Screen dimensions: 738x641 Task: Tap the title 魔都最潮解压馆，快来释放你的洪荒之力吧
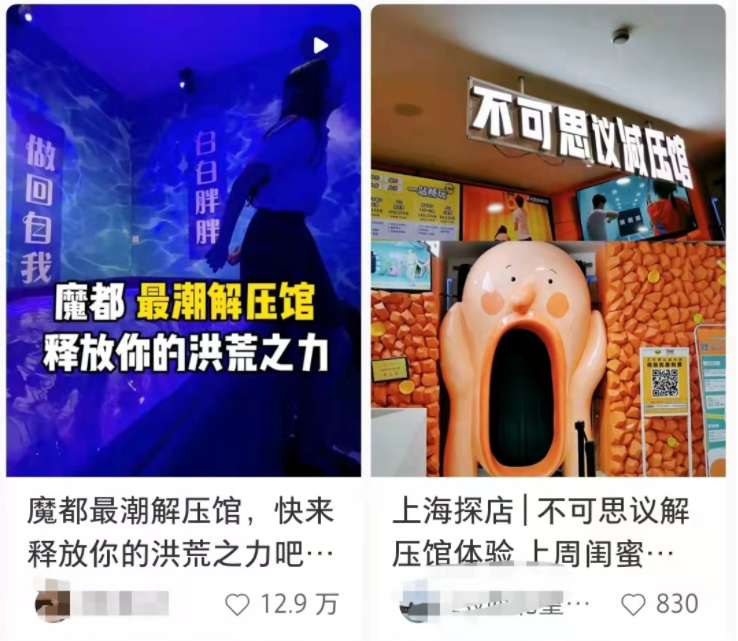pos(180,532)
